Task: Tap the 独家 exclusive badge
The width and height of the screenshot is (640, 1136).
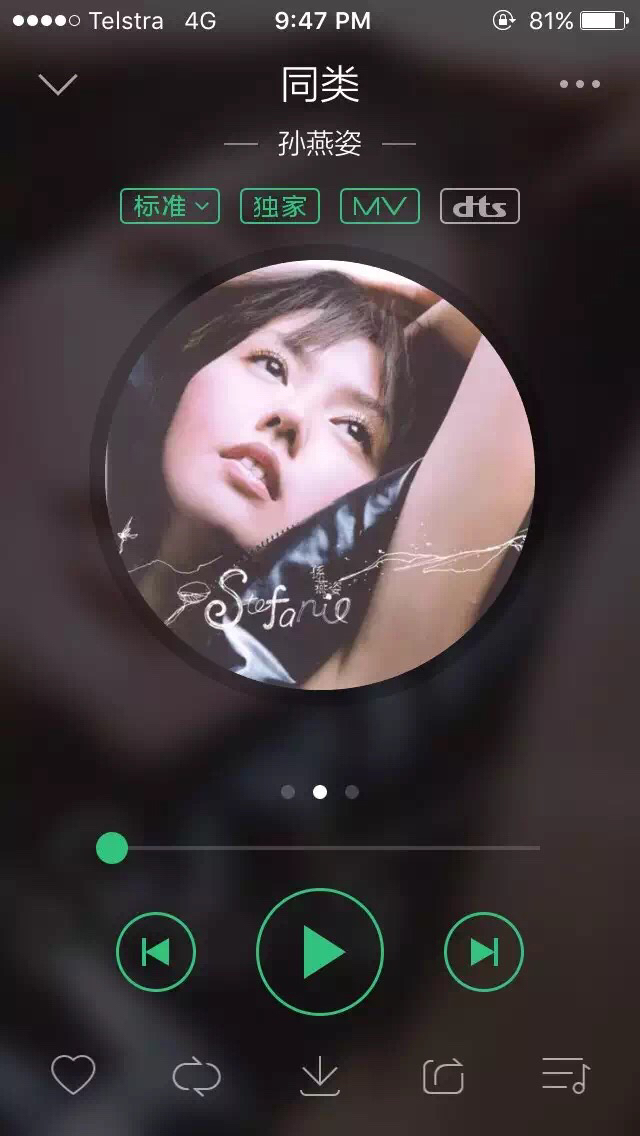Action: tap(280, 206)
